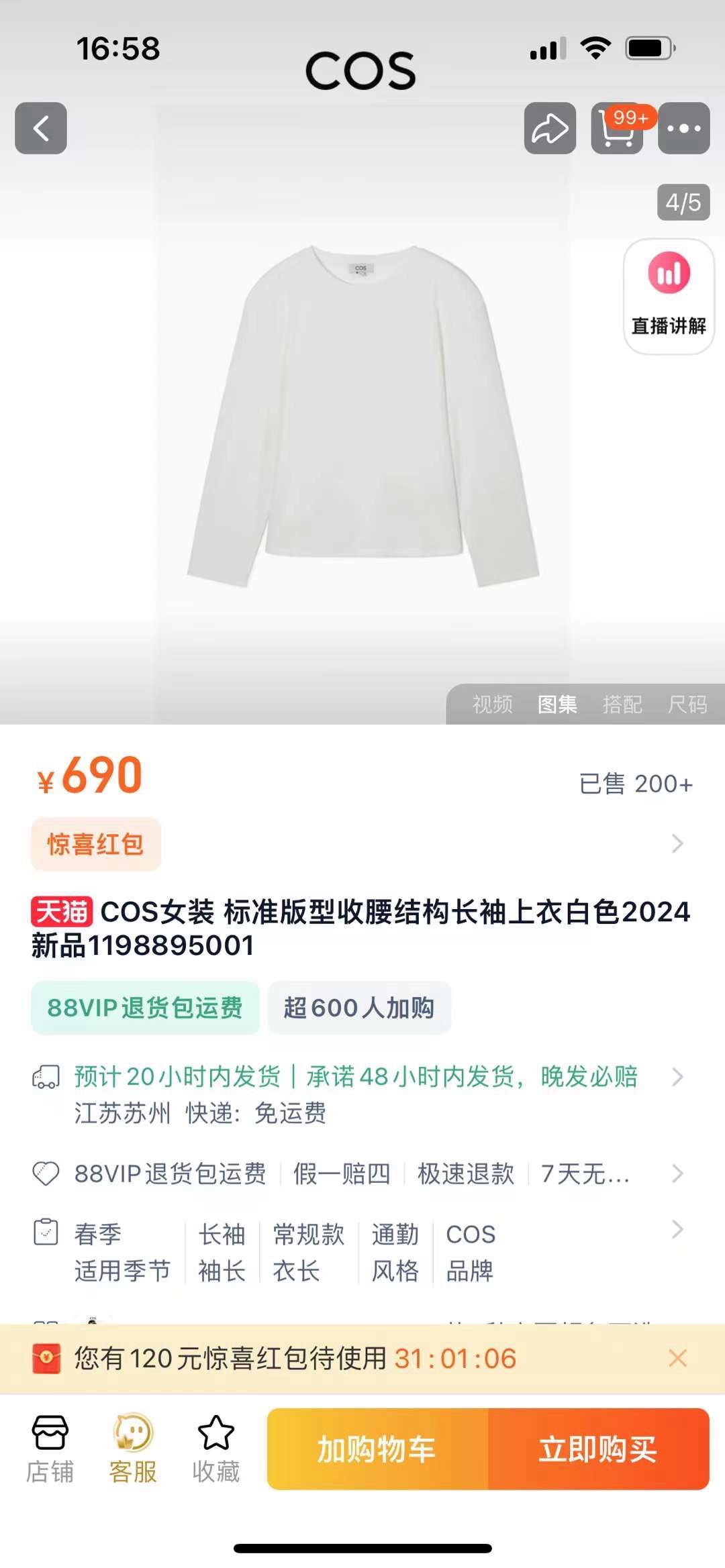
Task: Switch to the 尺码 size tab
Action: coord(687,704)
